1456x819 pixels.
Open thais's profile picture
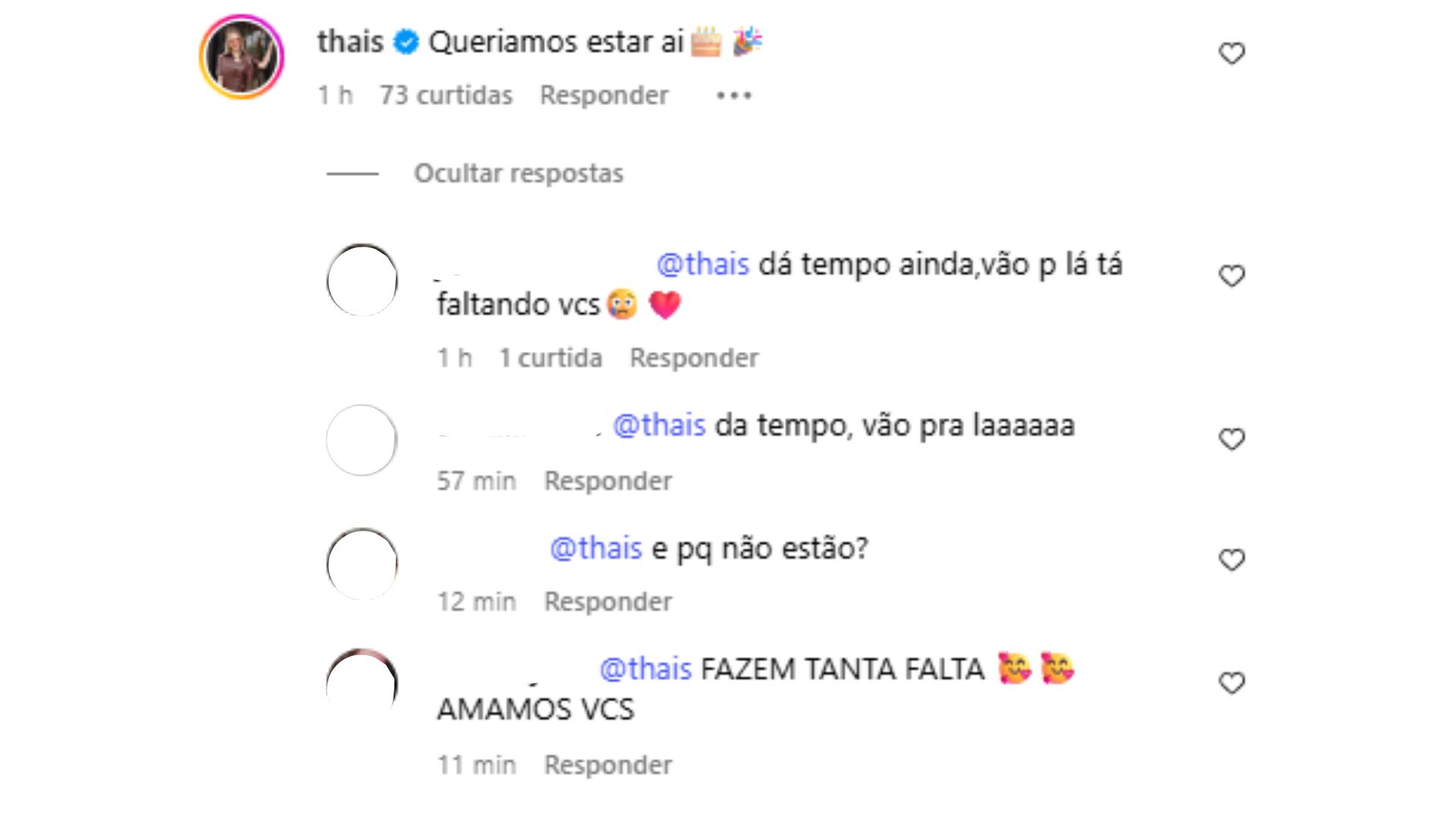[x=241, y=58]
